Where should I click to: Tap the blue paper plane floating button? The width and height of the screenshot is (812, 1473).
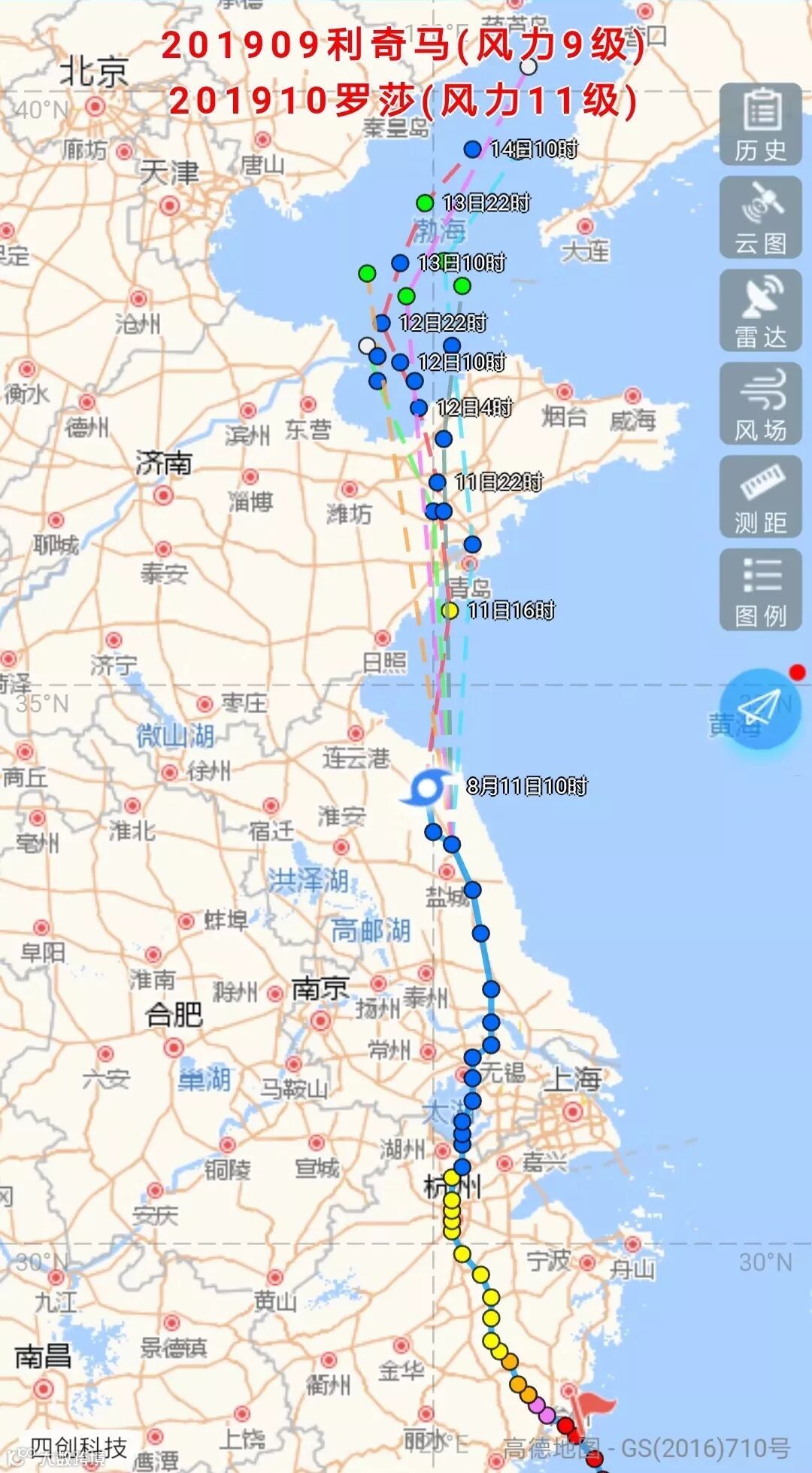click(x=759, y=709)
